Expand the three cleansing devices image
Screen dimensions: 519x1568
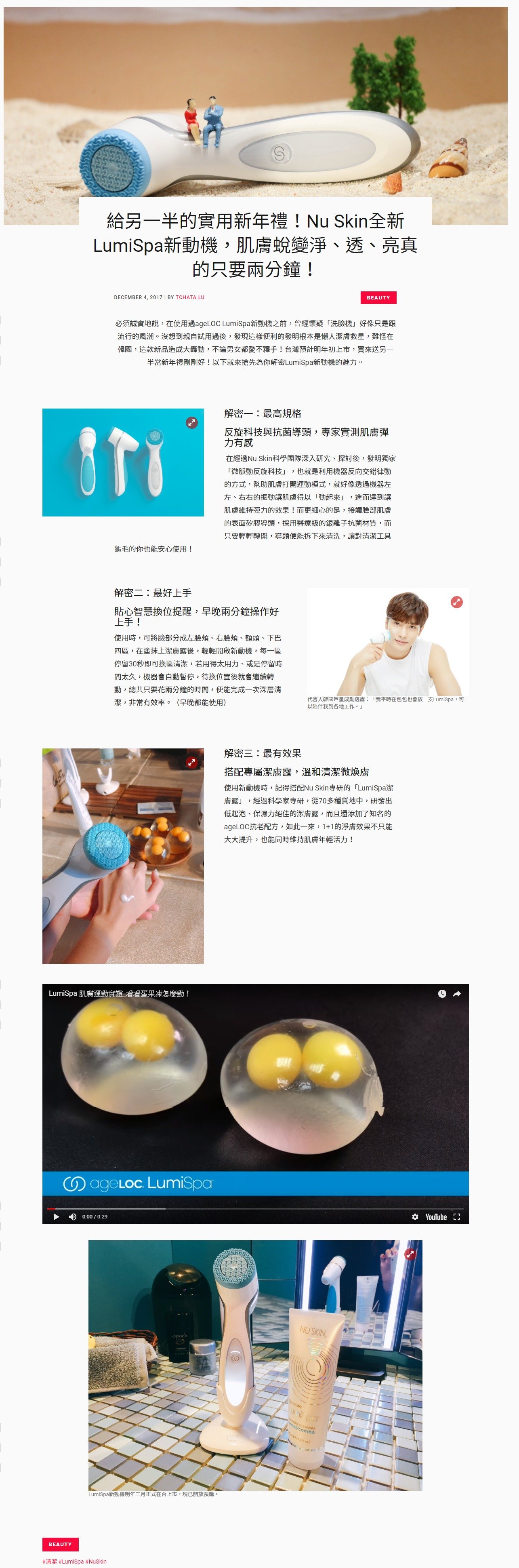(x=192, y=422)
